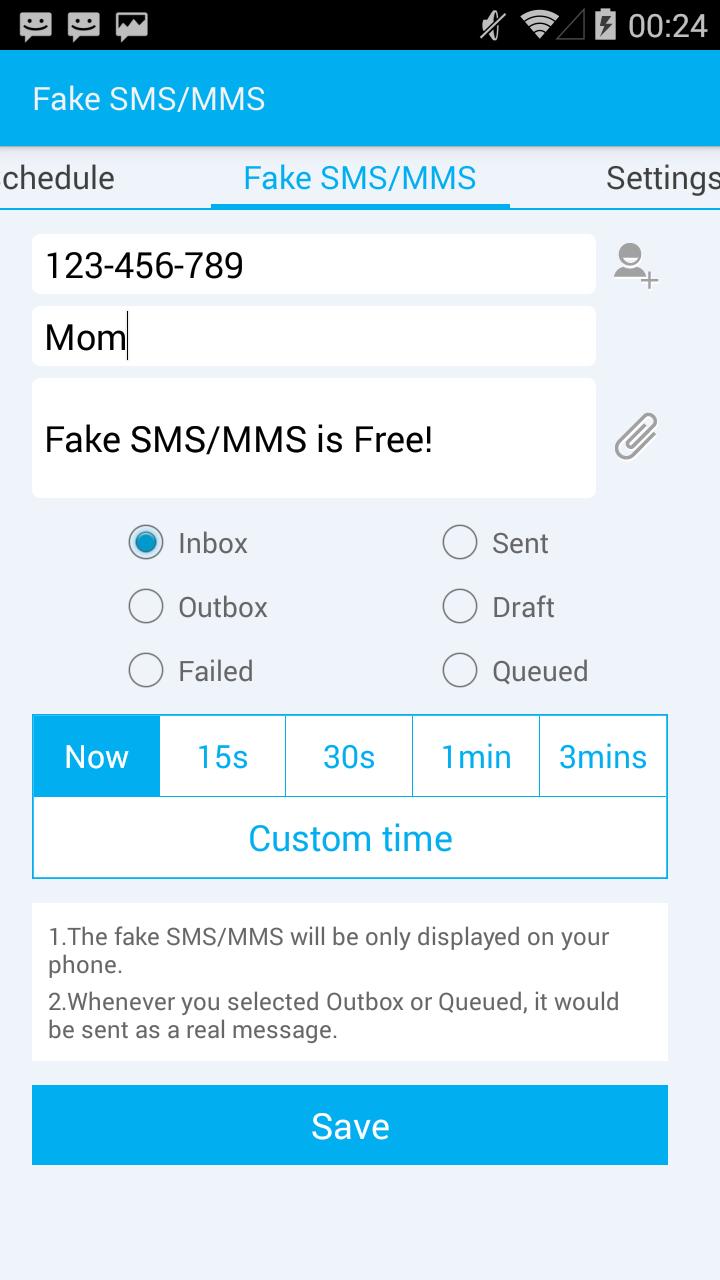Screen dimensions: 720x1280
Task: Open Custom time picker
Action: (x=350, y=838)
